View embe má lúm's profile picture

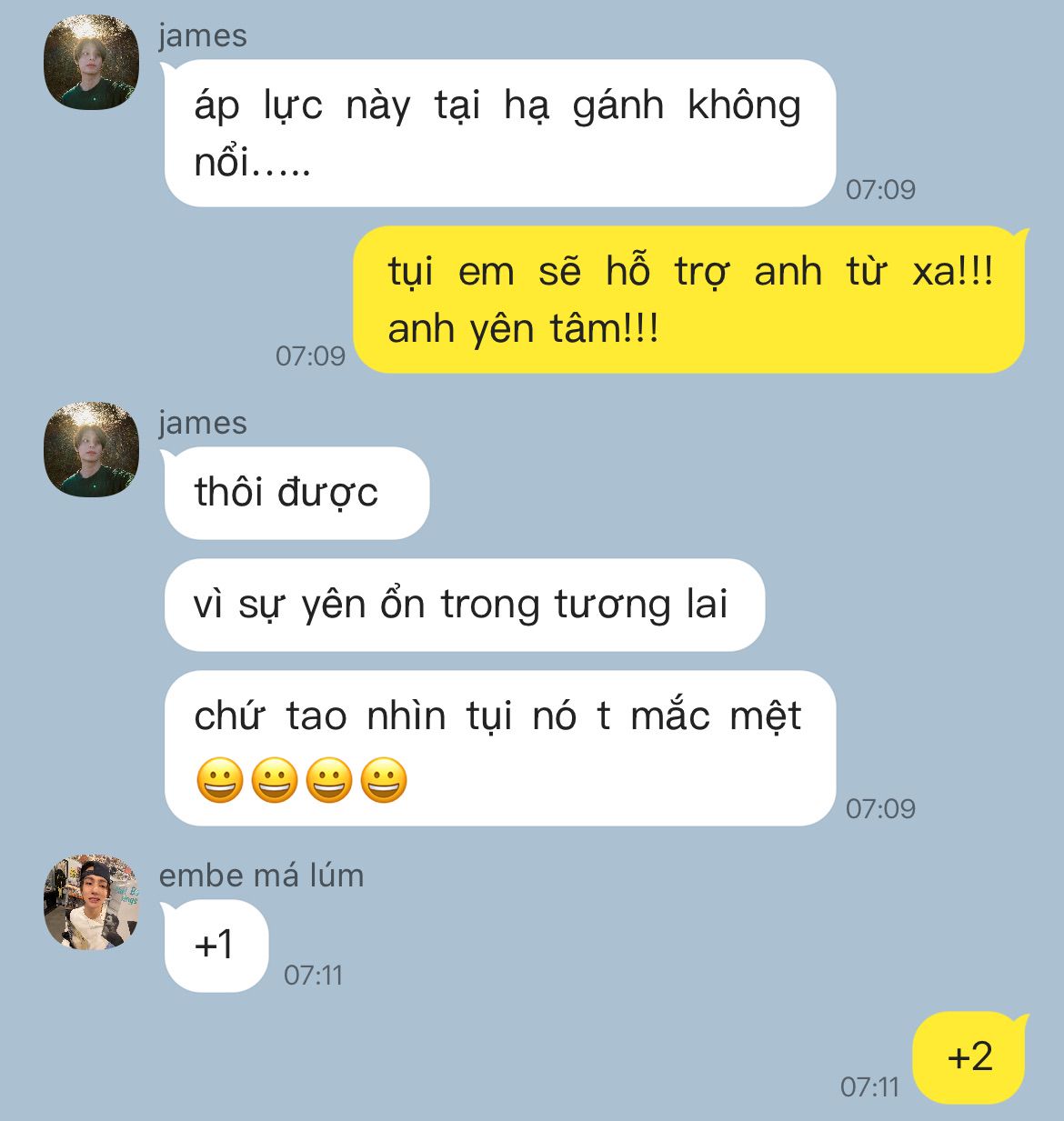(x=91, y=902)
